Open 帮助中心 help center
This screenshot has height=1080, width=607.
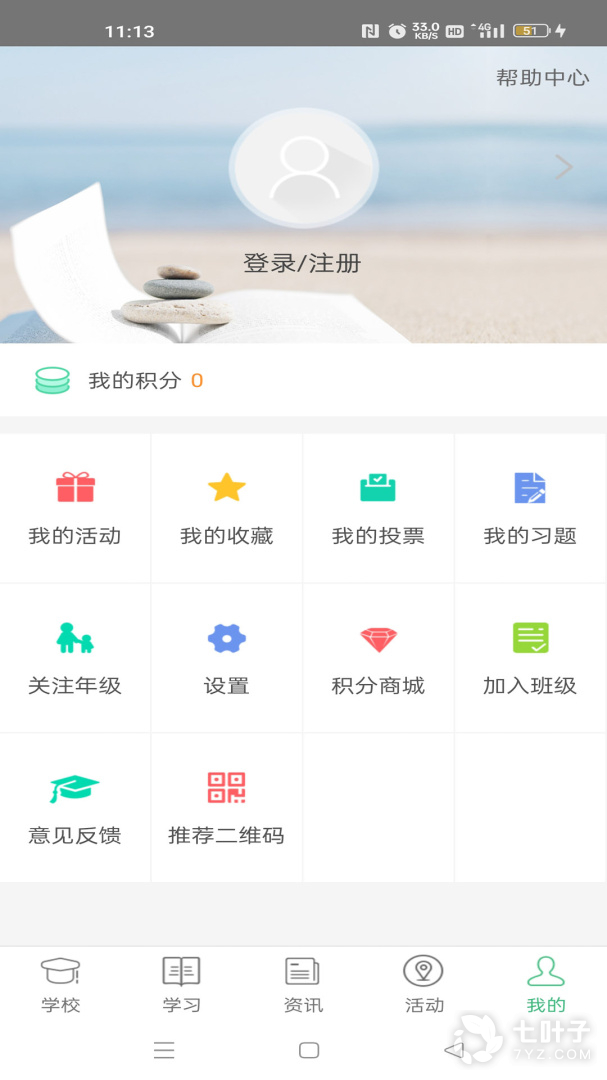542,77
